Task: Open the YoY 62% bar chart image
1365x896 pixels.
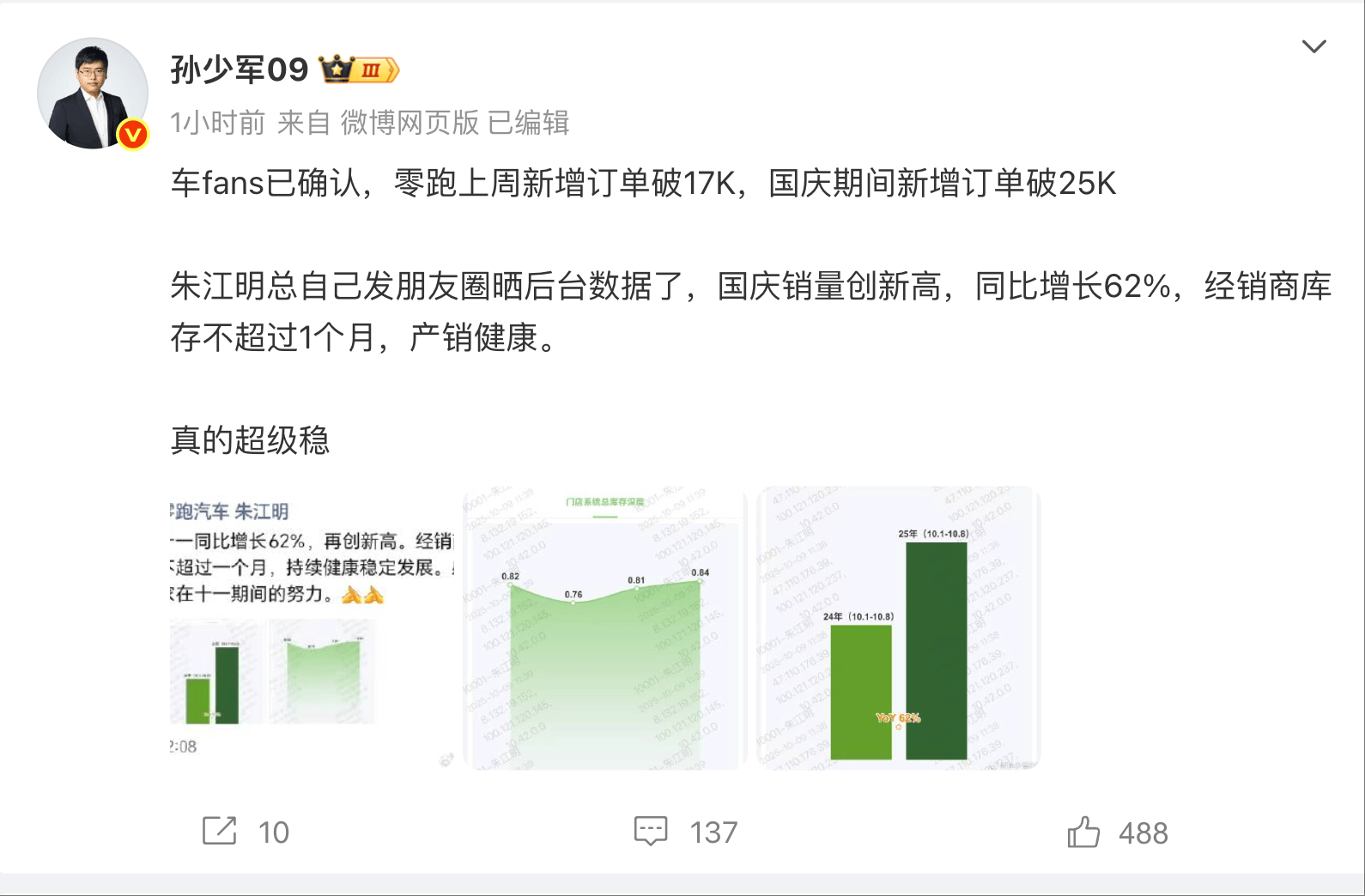Action: tap(898, 628)
